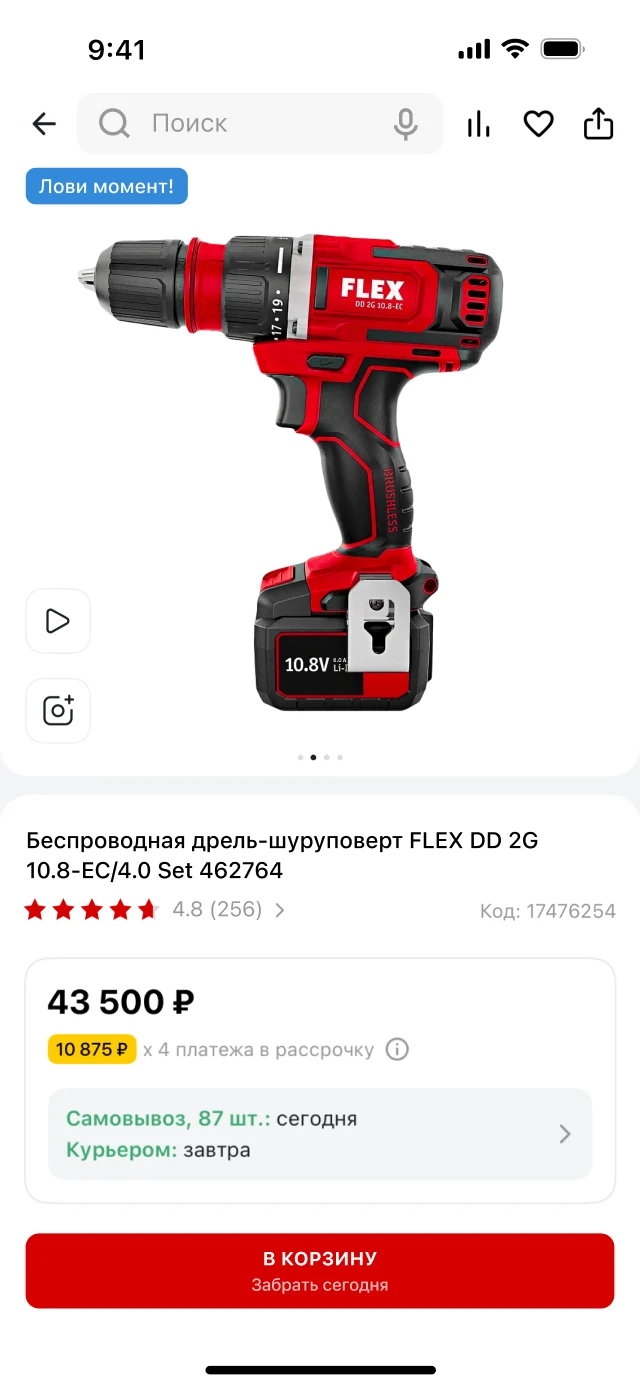Open the Лови момент! promo badge

107,186
